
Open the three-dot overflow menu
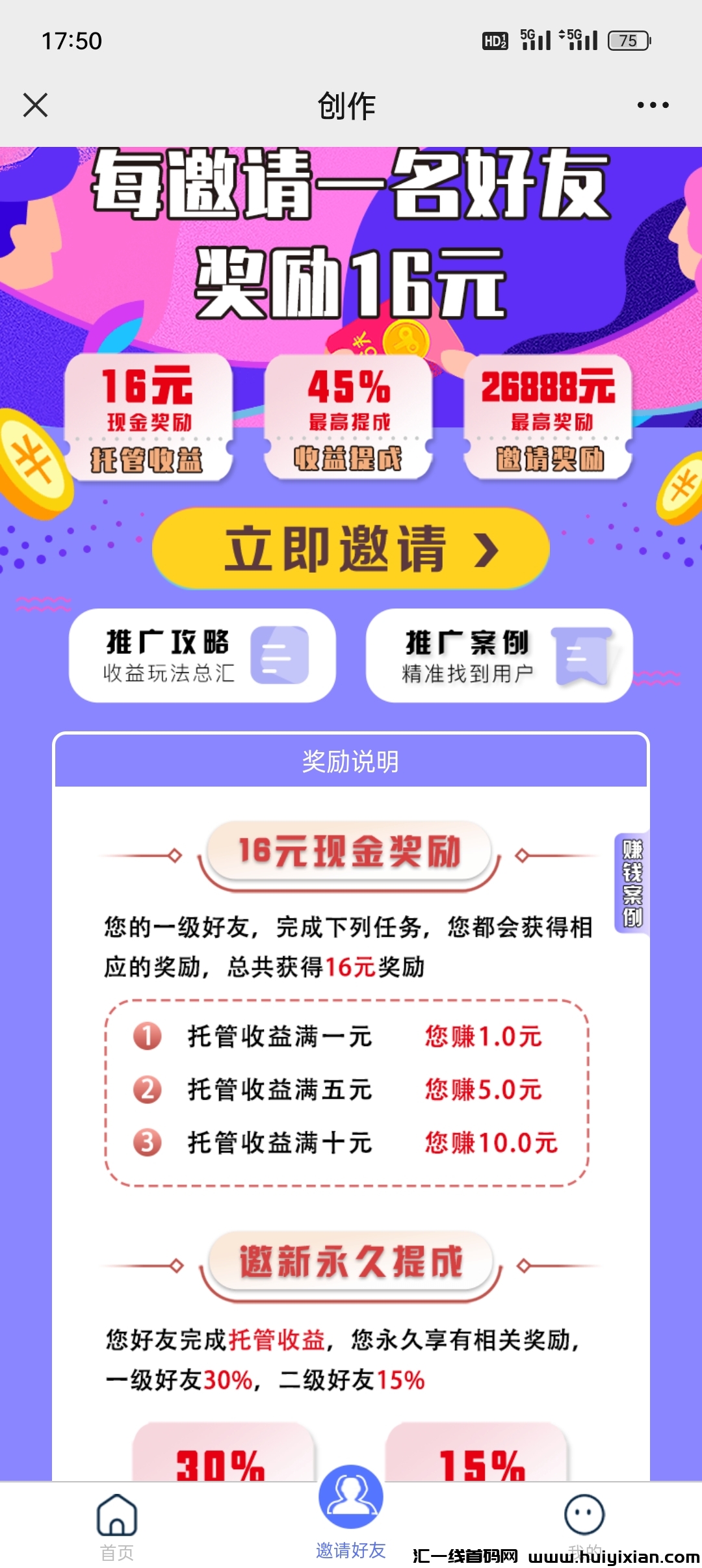click(x=653, y=105)
